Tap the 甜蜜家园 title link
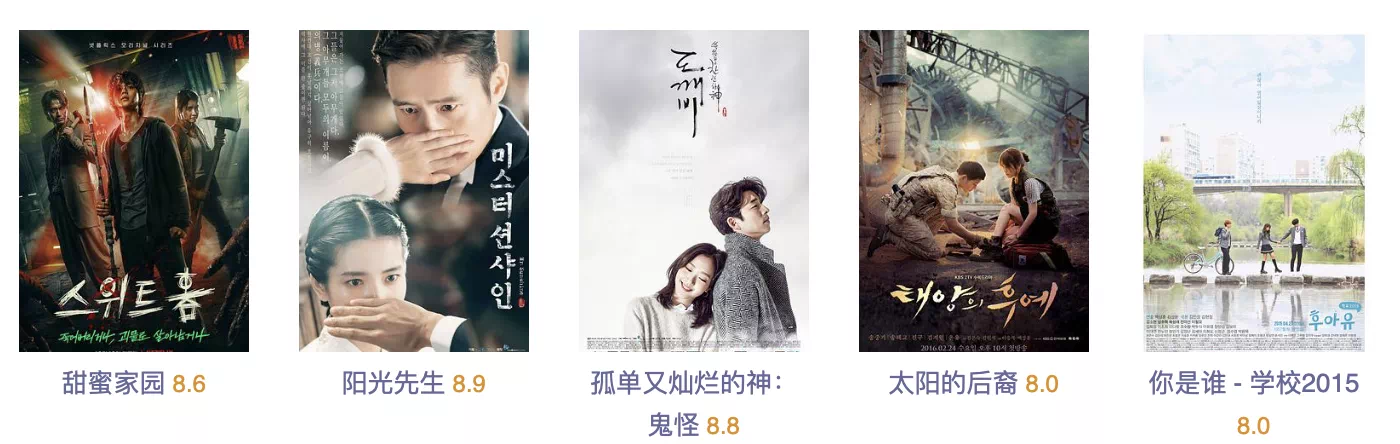 click(x=112, y=384)
